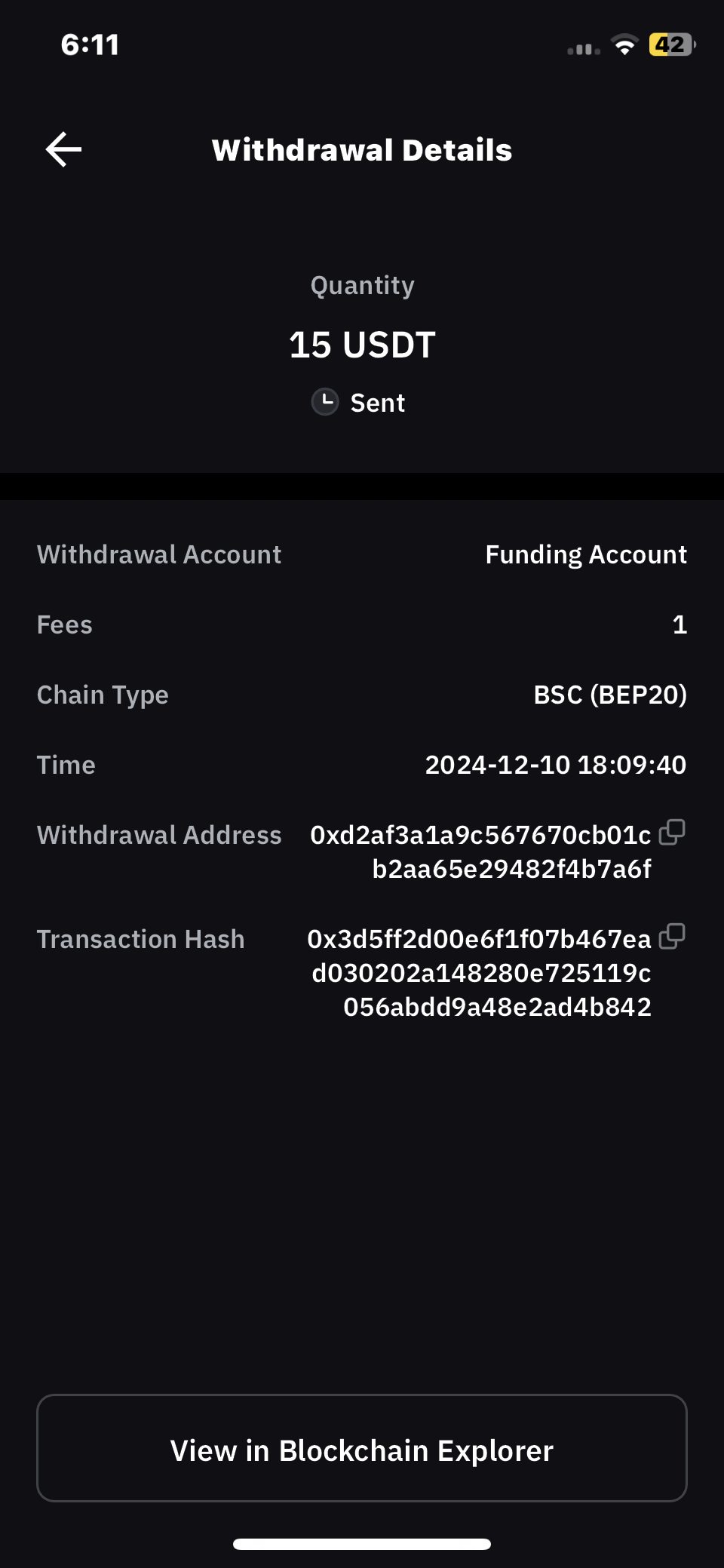Go back using the top-left arrow
This screenshot has width=724, height=1568.
click(64, 149)
